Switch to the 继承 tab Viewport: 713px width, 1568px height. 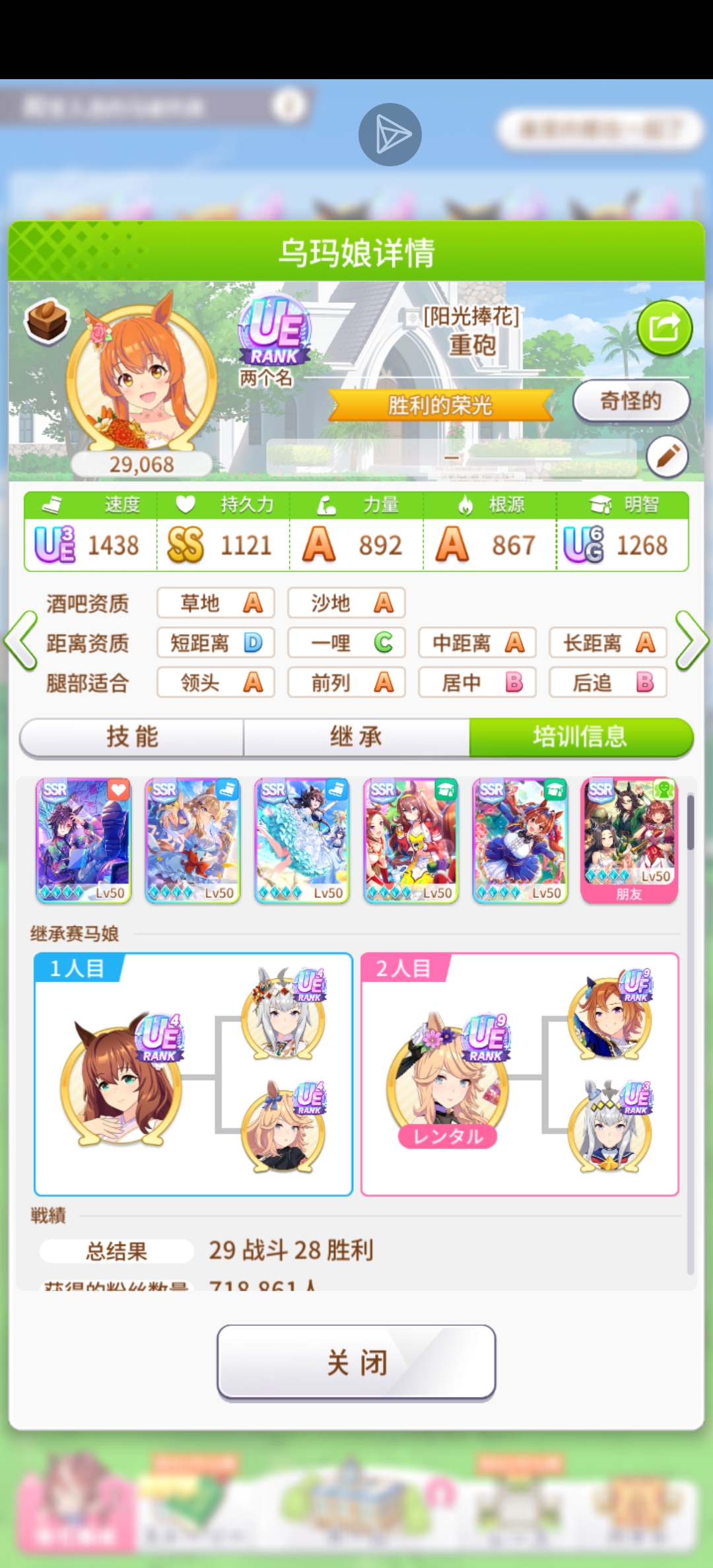356,736
